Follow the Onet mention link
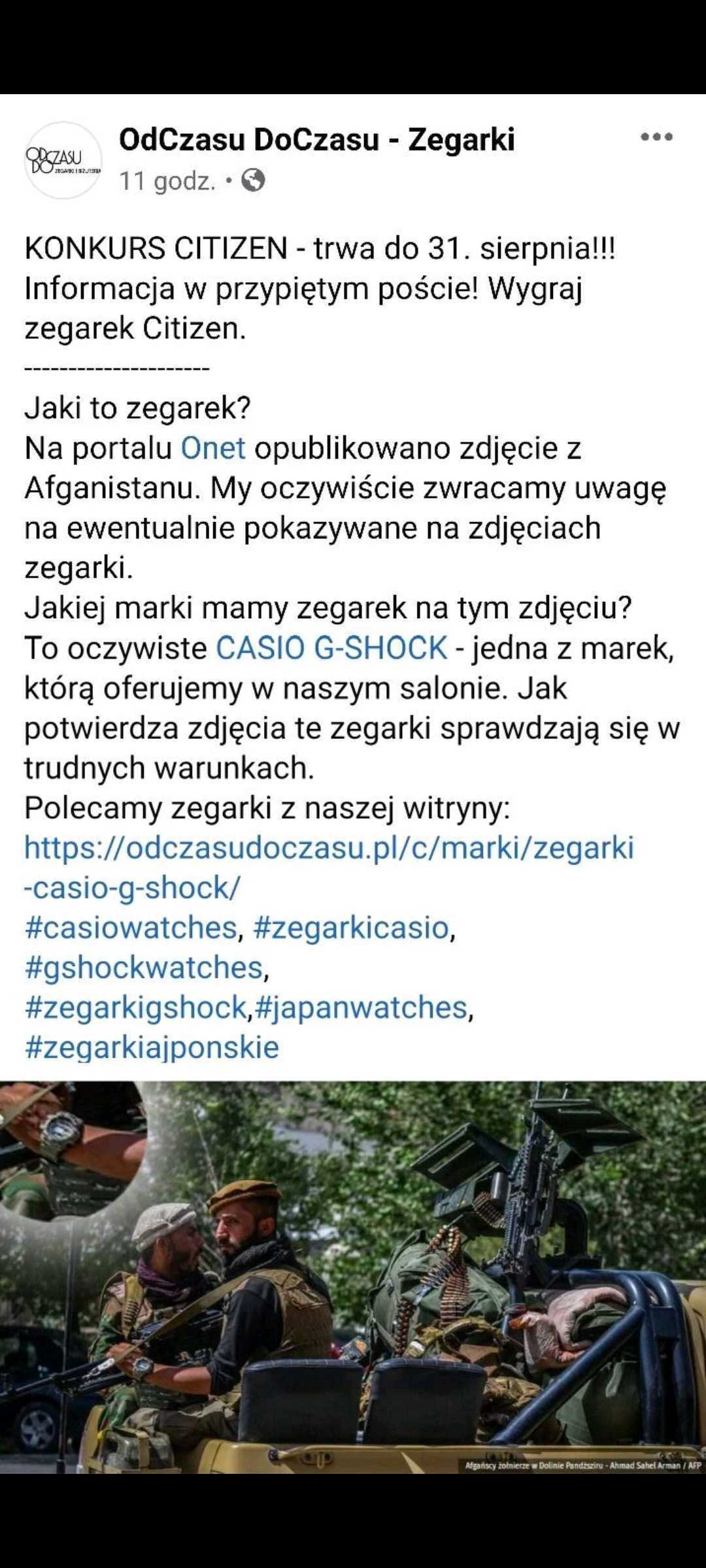 tap(212, 448)
